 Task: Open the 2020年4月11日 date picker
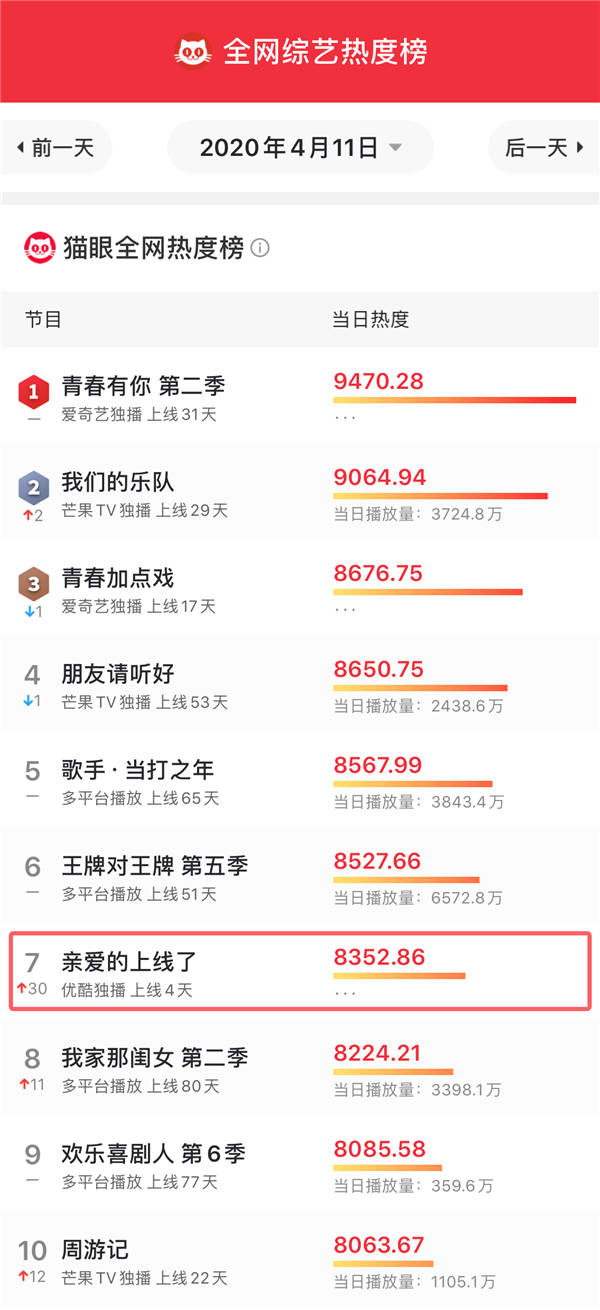(x=300, y=148)
